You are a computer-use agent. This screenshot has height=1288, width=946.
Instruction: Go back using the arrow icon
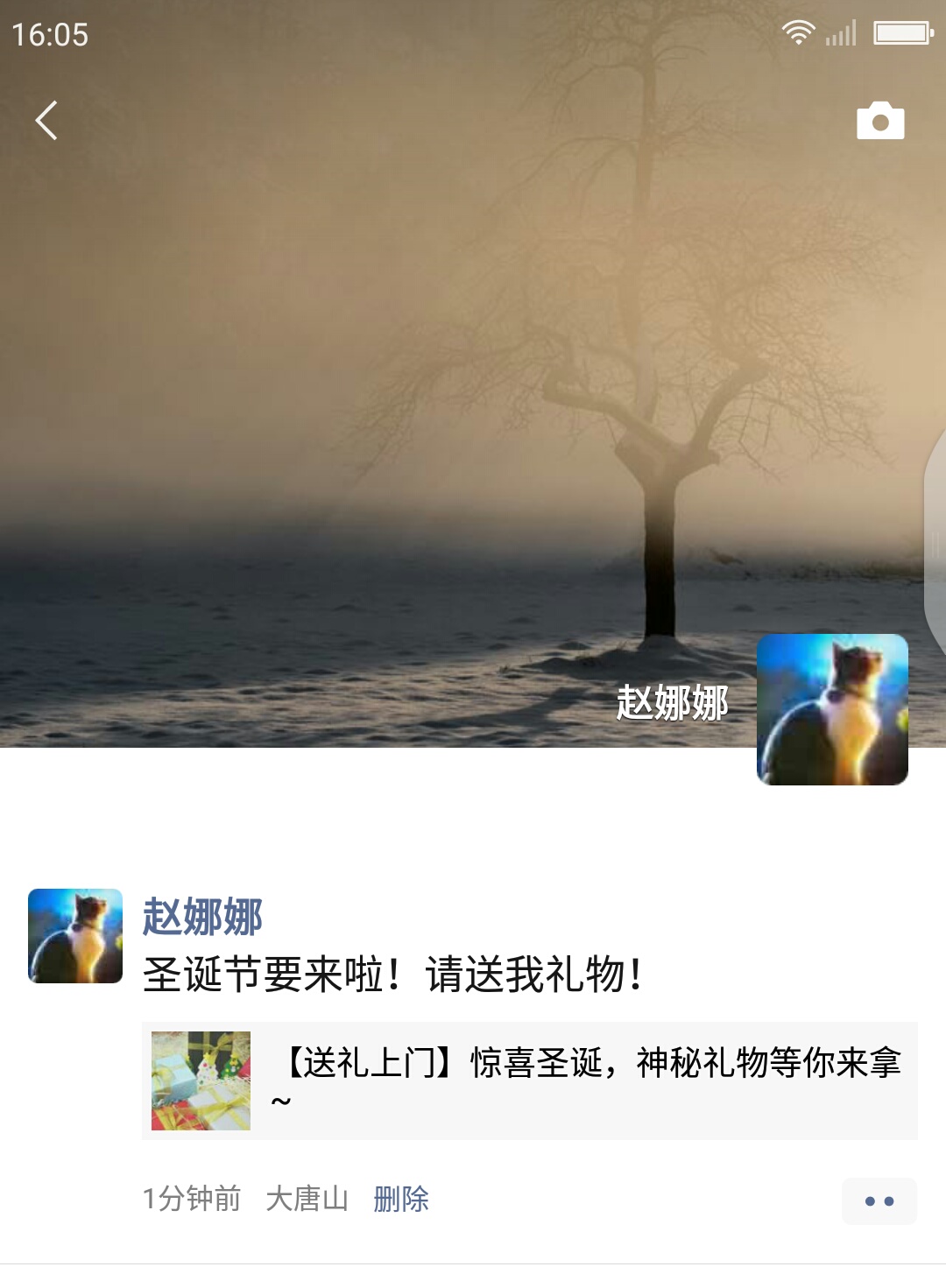coord(46,121)
